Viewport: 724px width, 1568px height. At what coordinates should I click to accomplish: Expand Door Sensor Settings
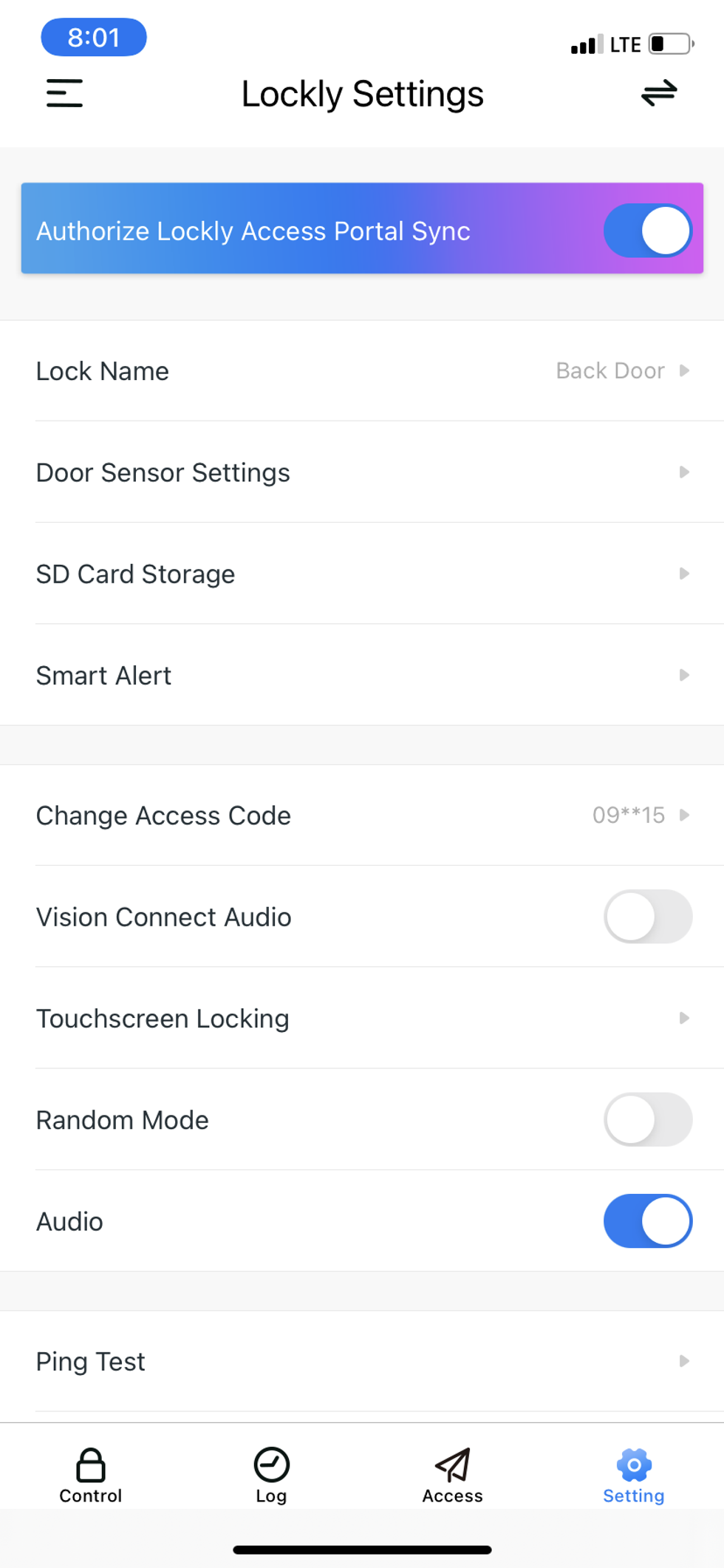(362, 472)
